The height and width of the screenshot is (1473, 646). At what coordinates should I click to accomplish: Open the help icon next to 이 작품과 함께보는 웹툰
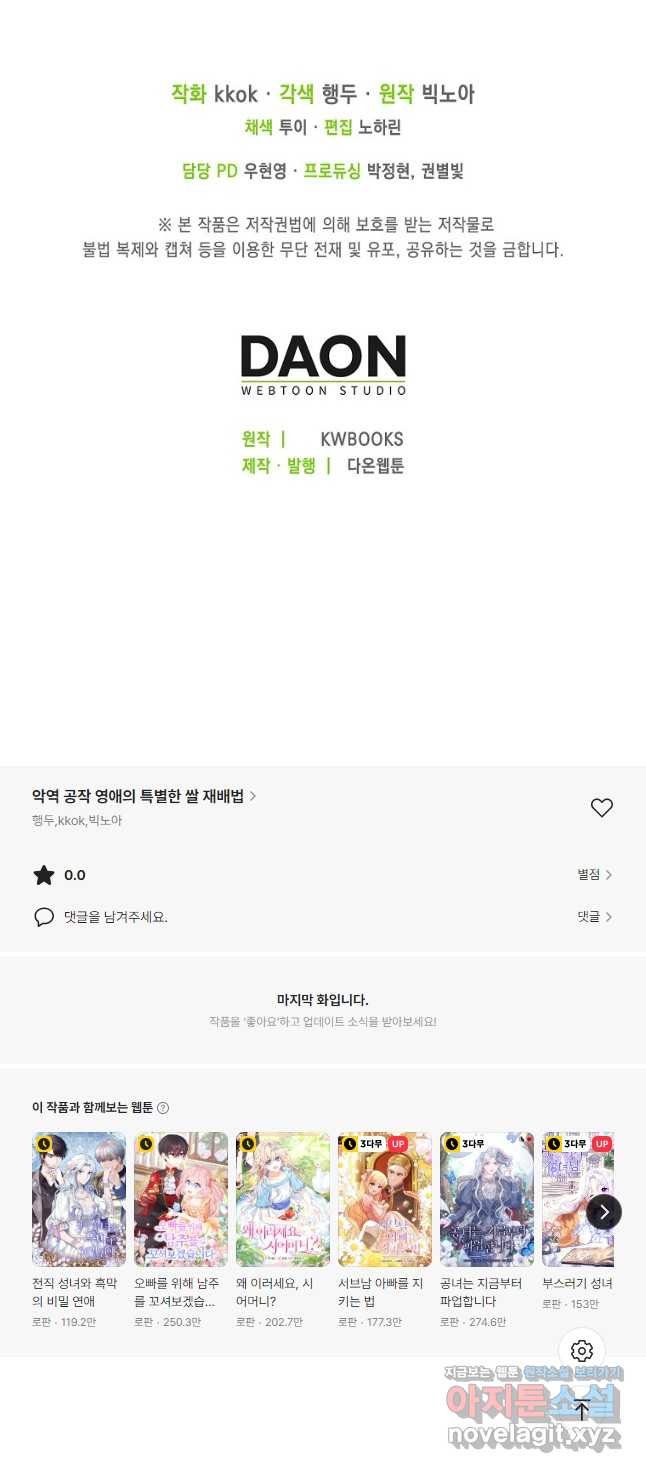click(x=163, y=1108)
